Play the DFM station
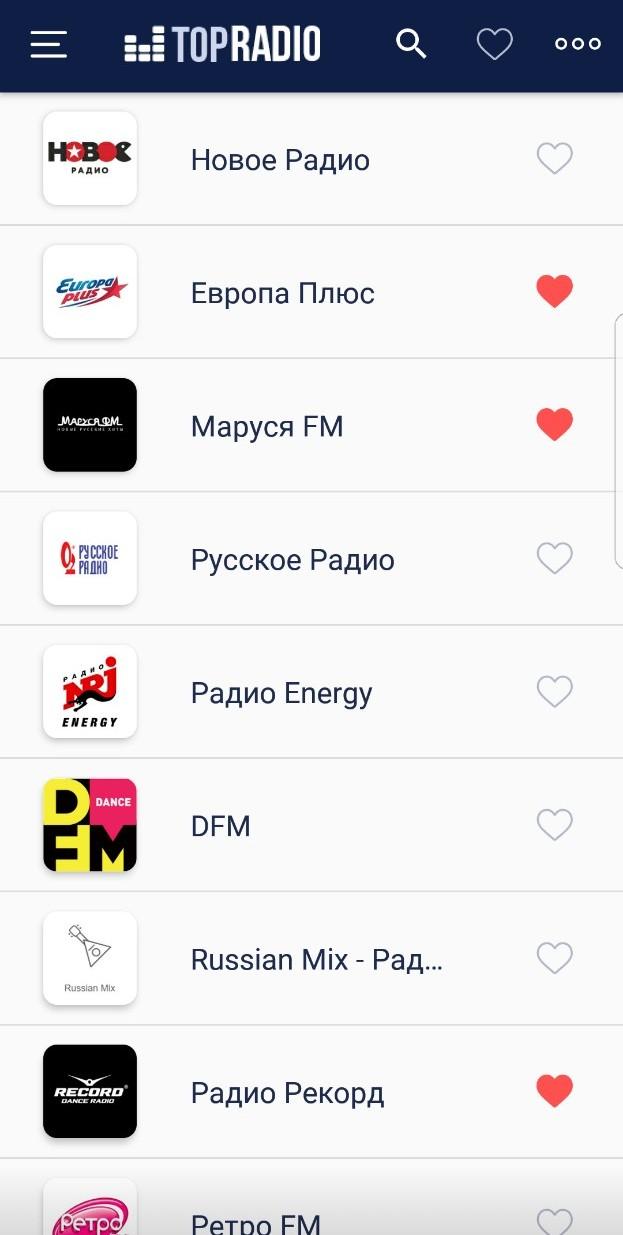This screenshot has height=1235, width=623. [x=221, y=826]
